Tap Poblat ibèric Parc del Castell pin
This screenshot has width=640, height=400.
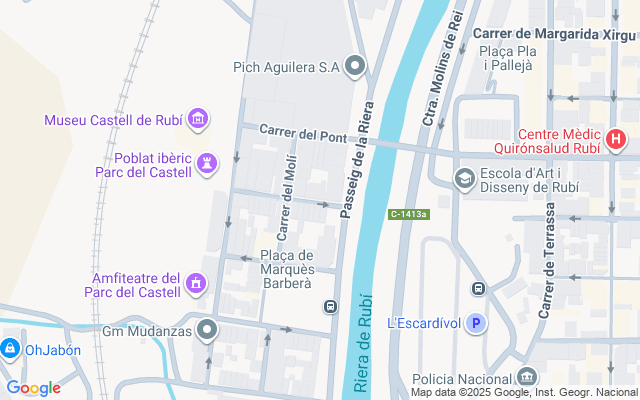tap(207, 162)
